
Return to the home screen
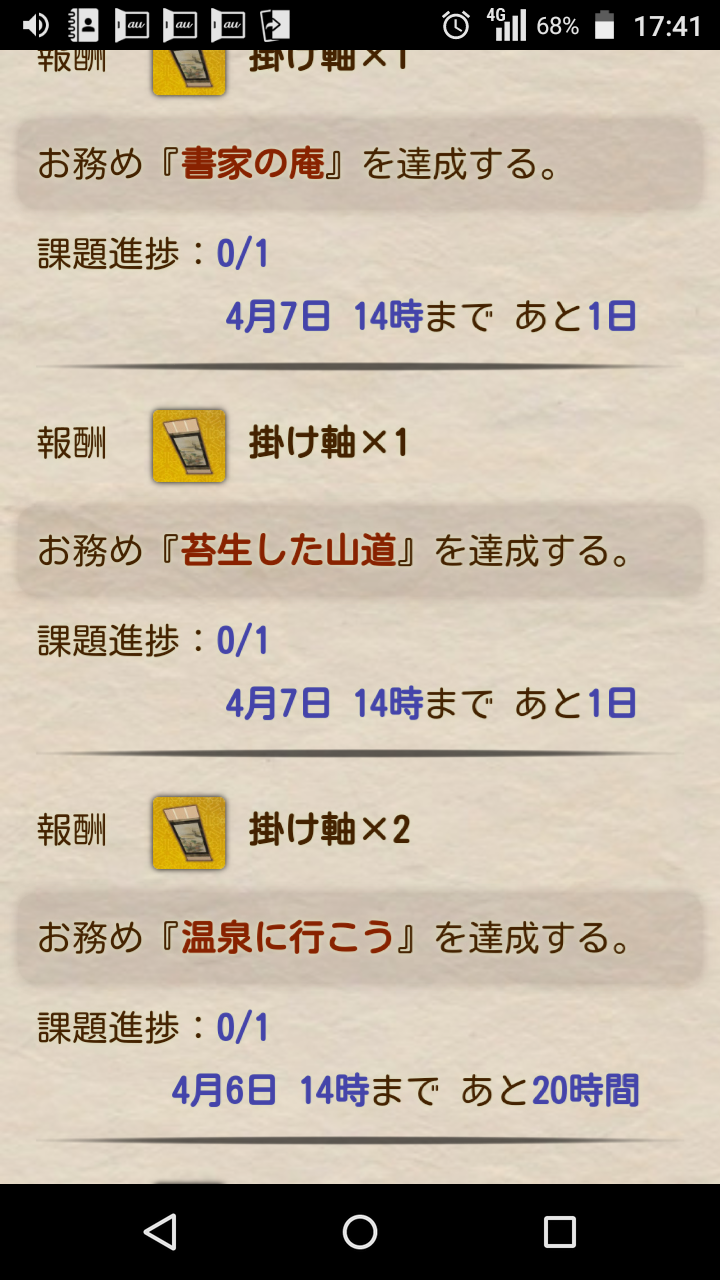pyautogui.click(x=360, y=1232)
